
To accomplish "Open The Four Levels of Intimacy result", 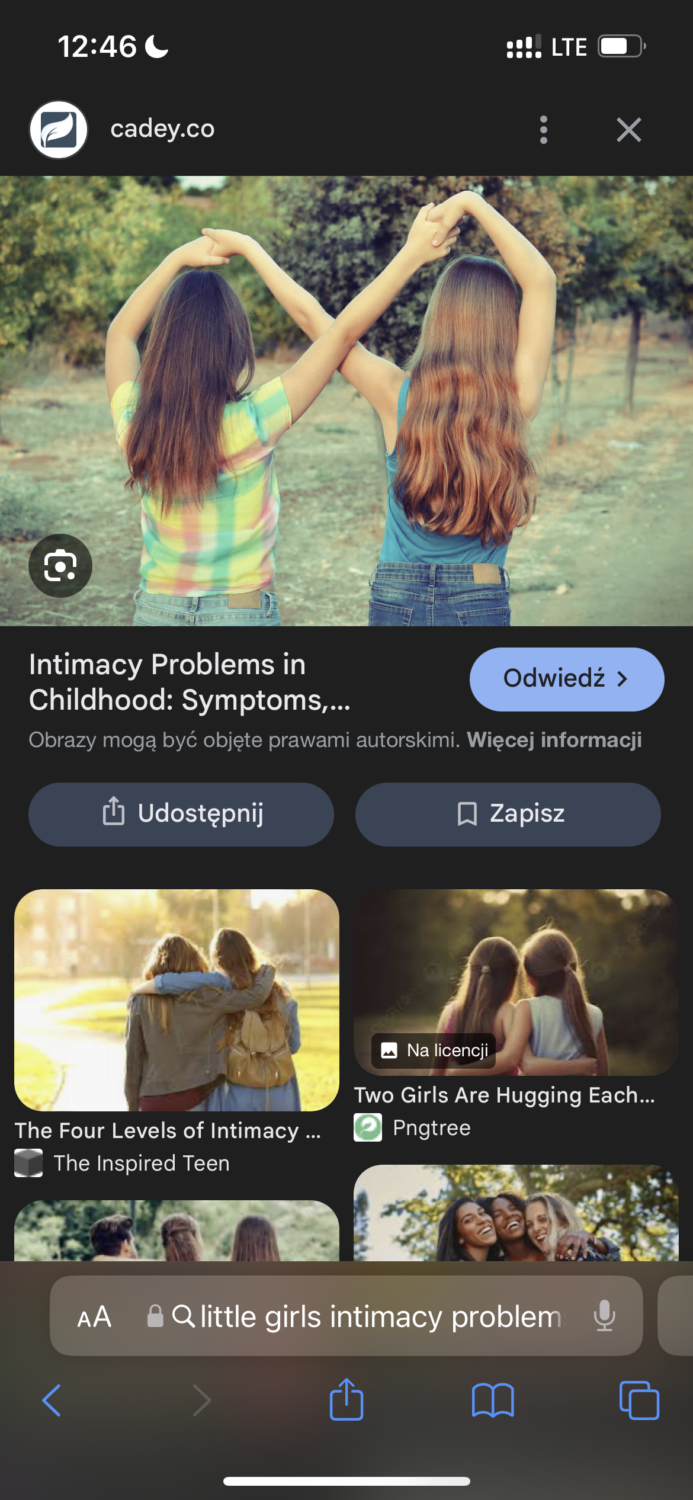I will coord(176,1000).
